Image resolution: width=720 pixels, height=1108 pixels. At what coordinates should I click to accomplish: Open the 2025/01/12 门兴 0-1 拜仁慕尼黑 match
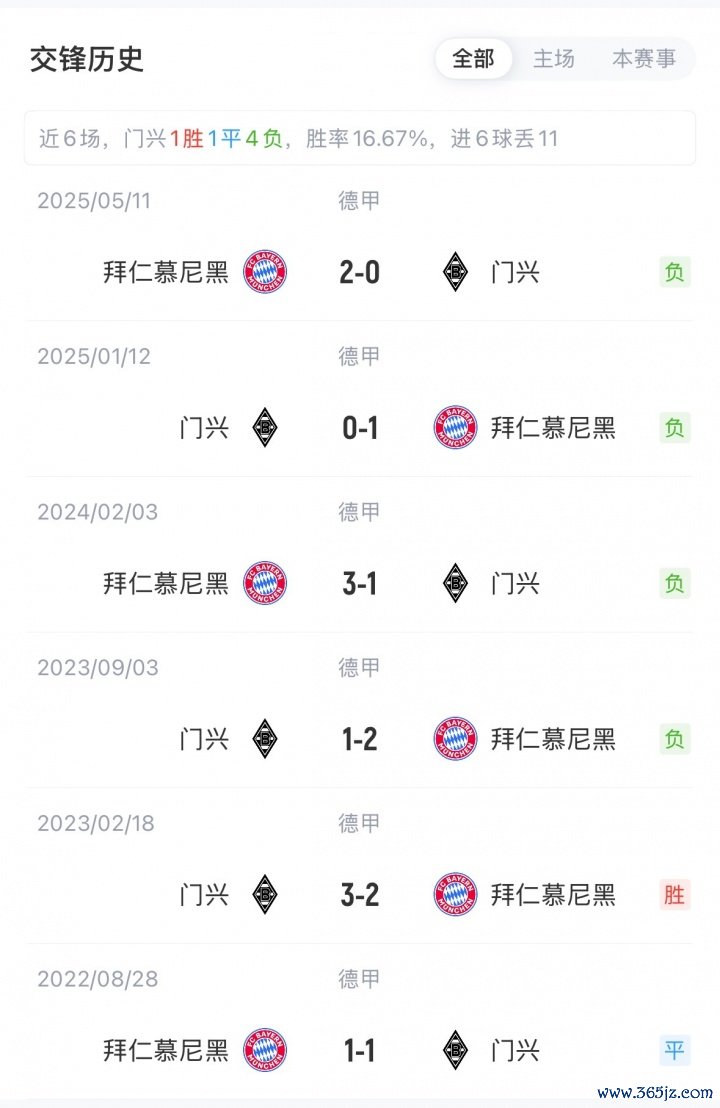(360, 428)
